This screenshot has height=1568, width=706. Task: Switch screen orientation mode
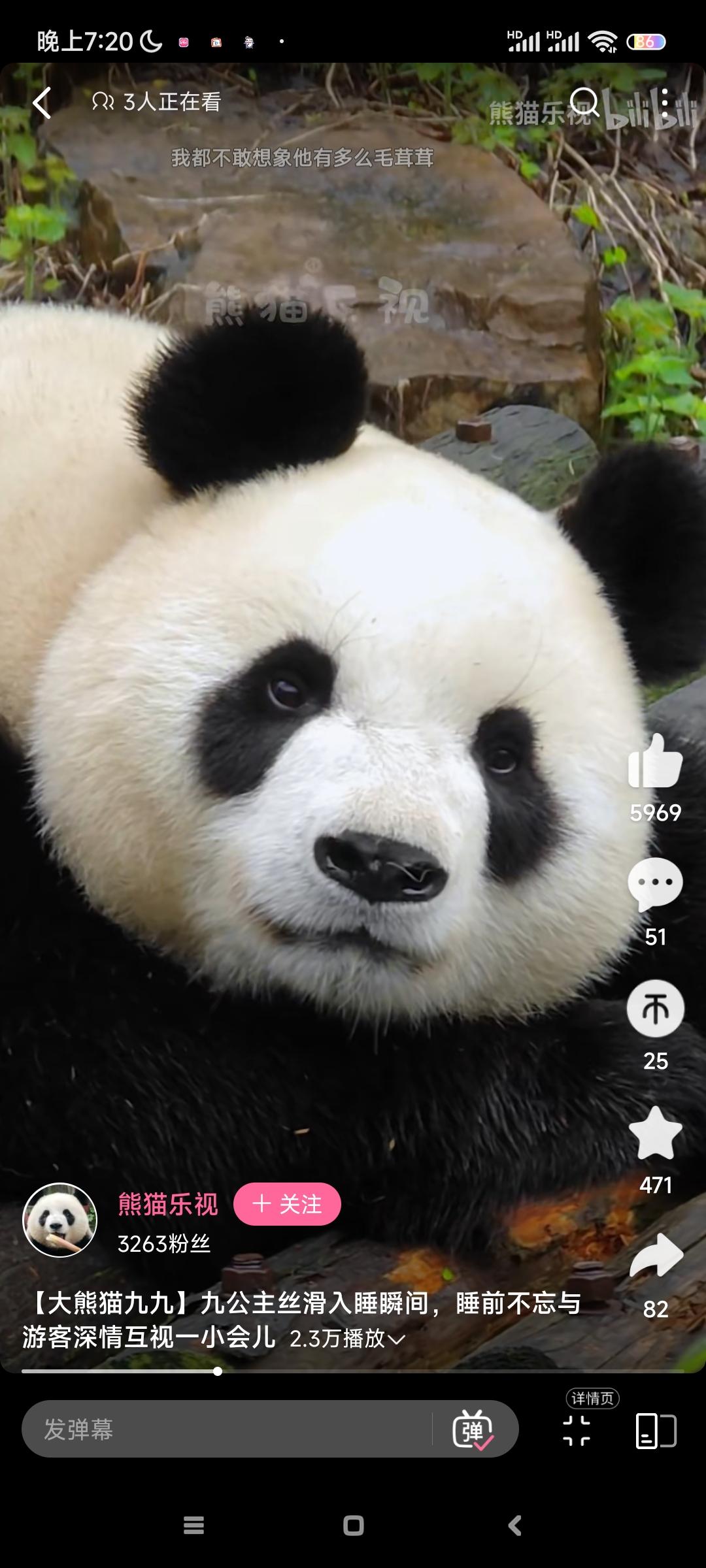click(656, 1430)
